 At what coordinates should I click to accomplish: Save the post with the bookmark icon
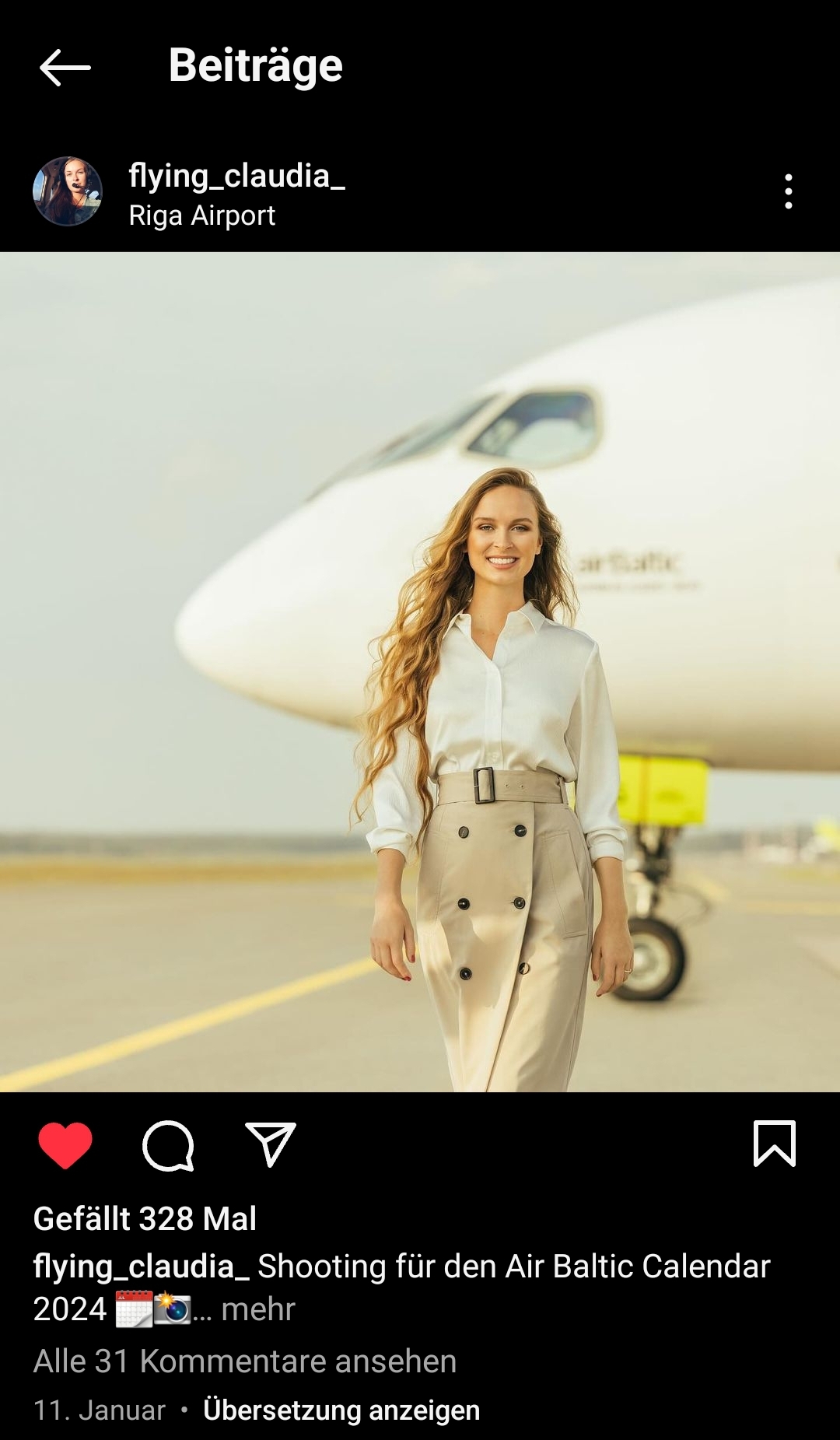click(x=774, y=1144)
